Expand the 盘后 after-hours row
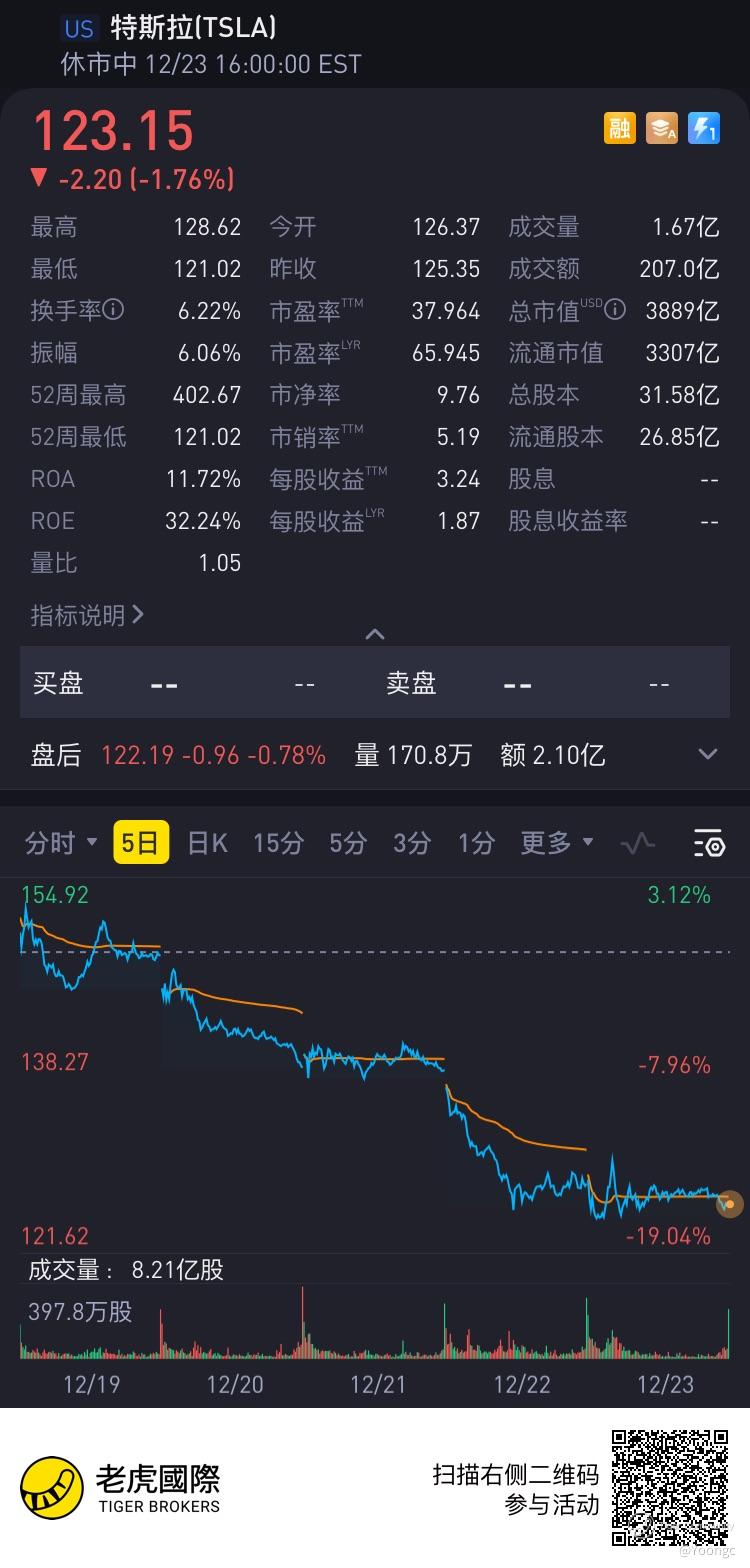This screenshot has height=1568, width=750. click(x=708, y=754)
